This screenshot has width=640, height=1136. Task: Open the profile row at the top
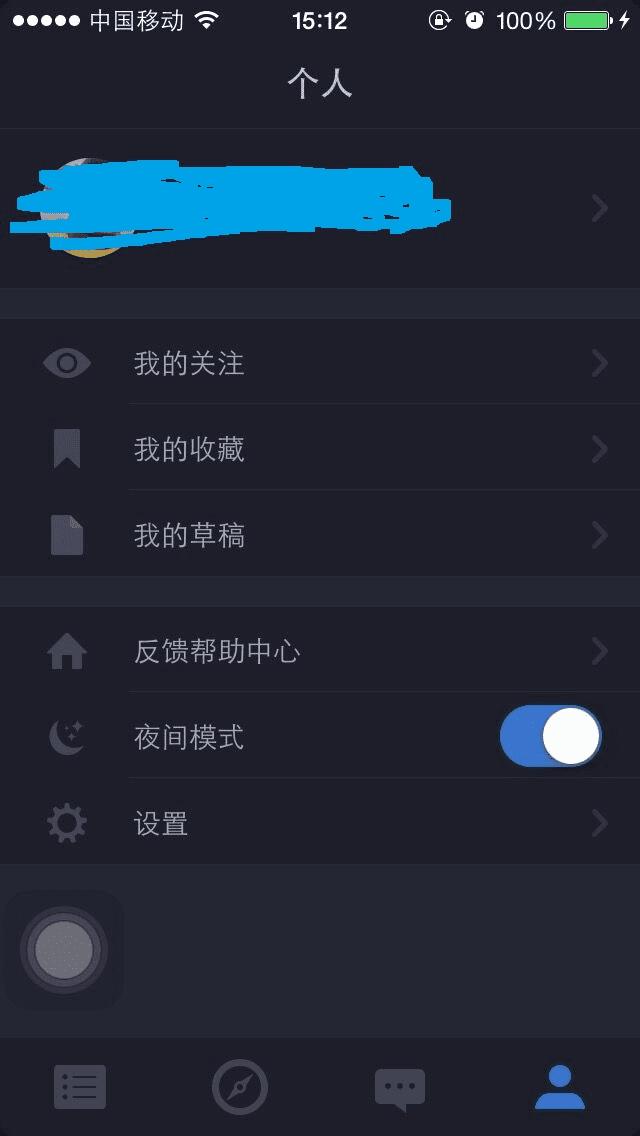pos(320,208)
